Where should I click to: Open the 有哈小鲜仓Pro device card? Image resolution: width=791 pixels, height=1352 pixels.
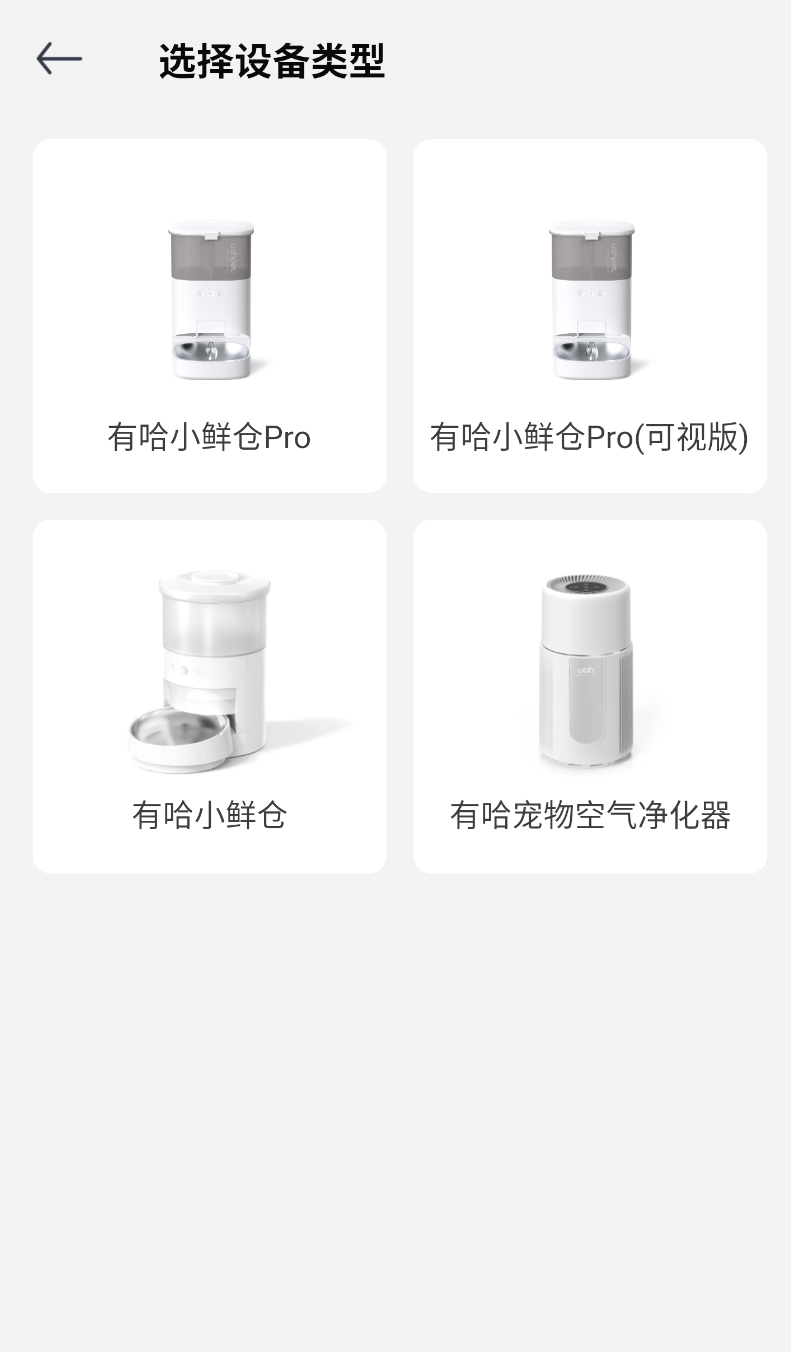[209, 315]
